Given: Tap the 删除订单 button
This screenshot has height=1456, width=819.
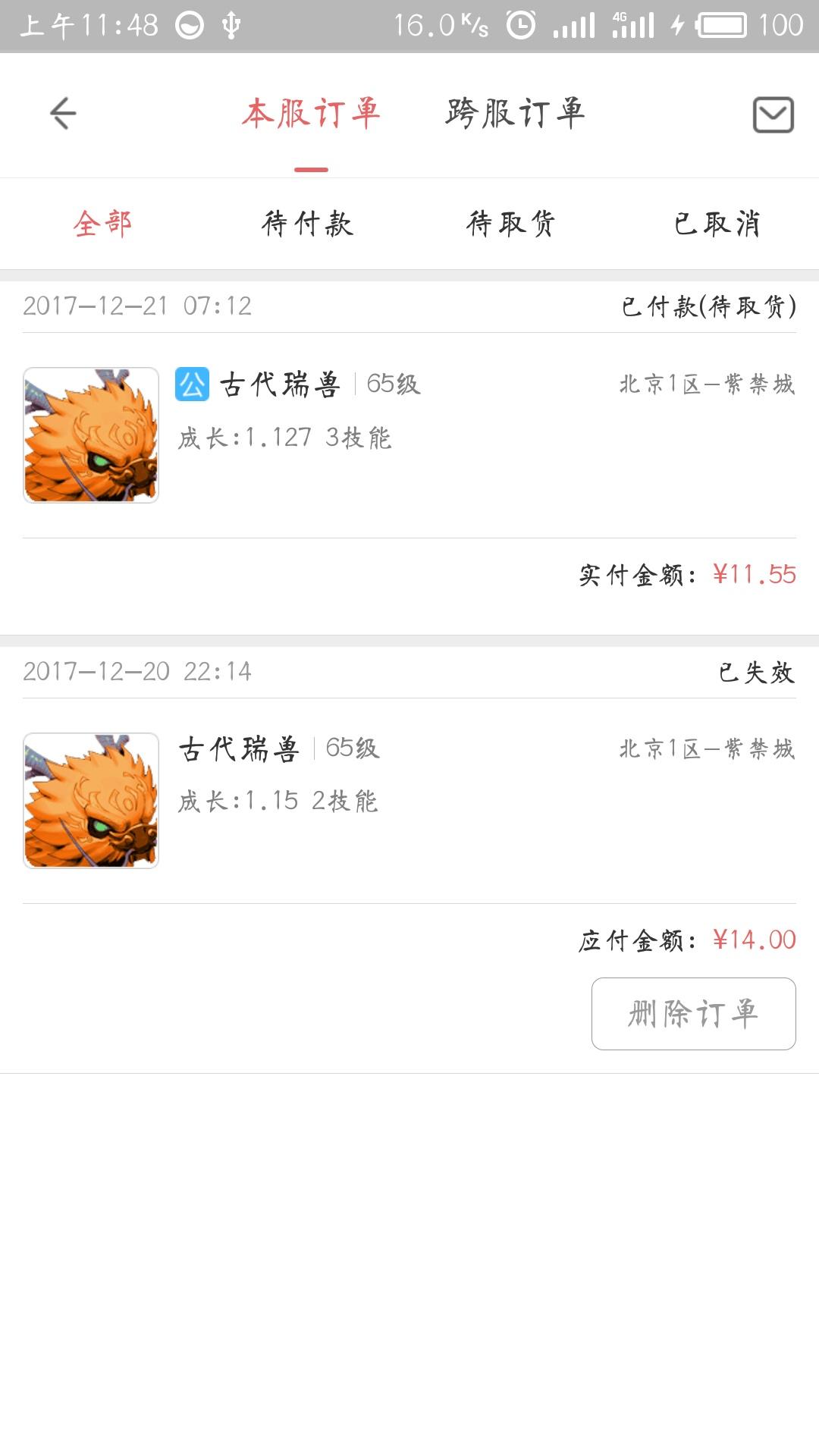Looking at the screenshot, I should coord(693,1014).
